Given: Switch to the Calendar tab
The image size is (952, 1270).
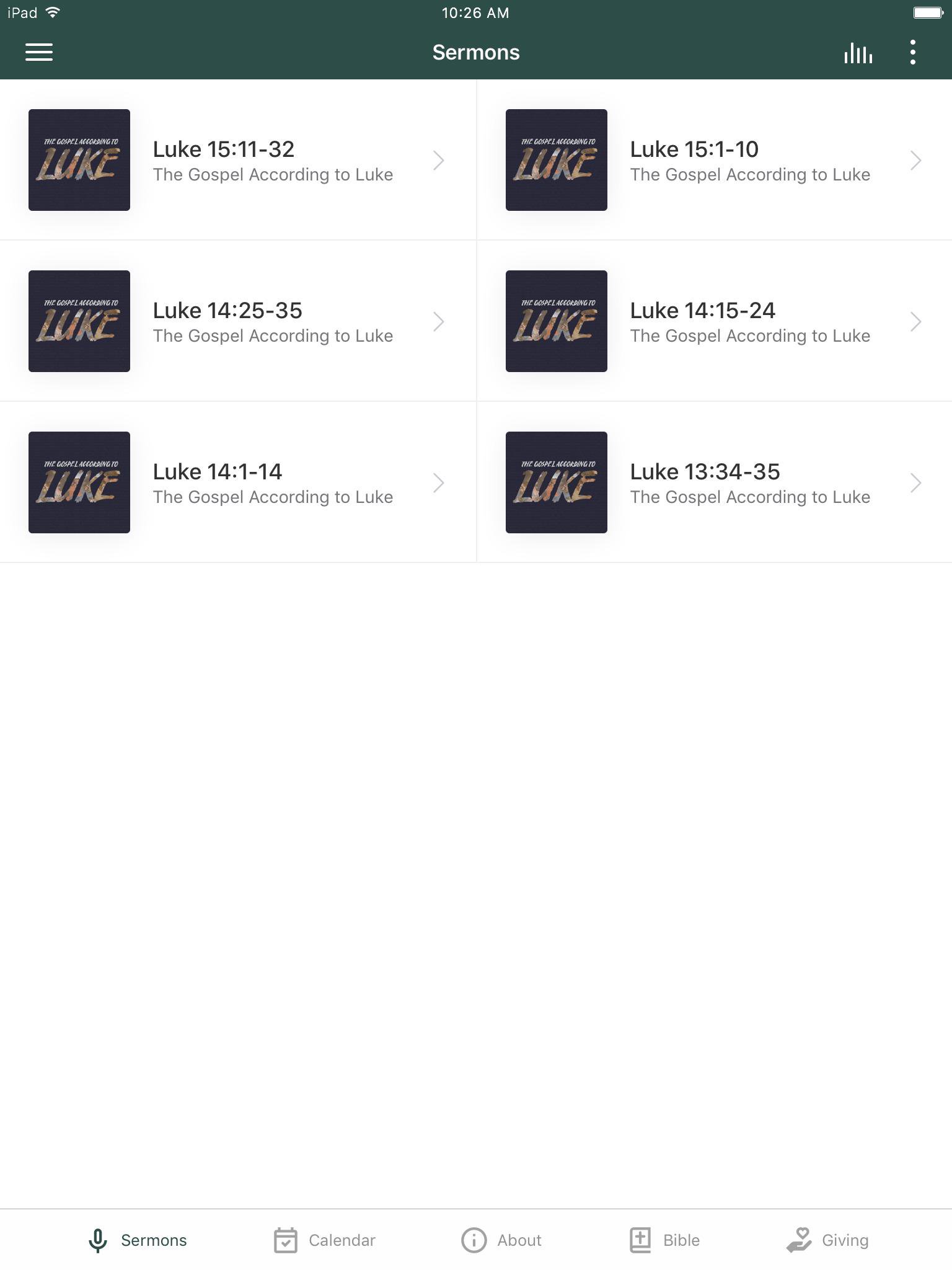Looking at the screenshot, I should 325,1240.
